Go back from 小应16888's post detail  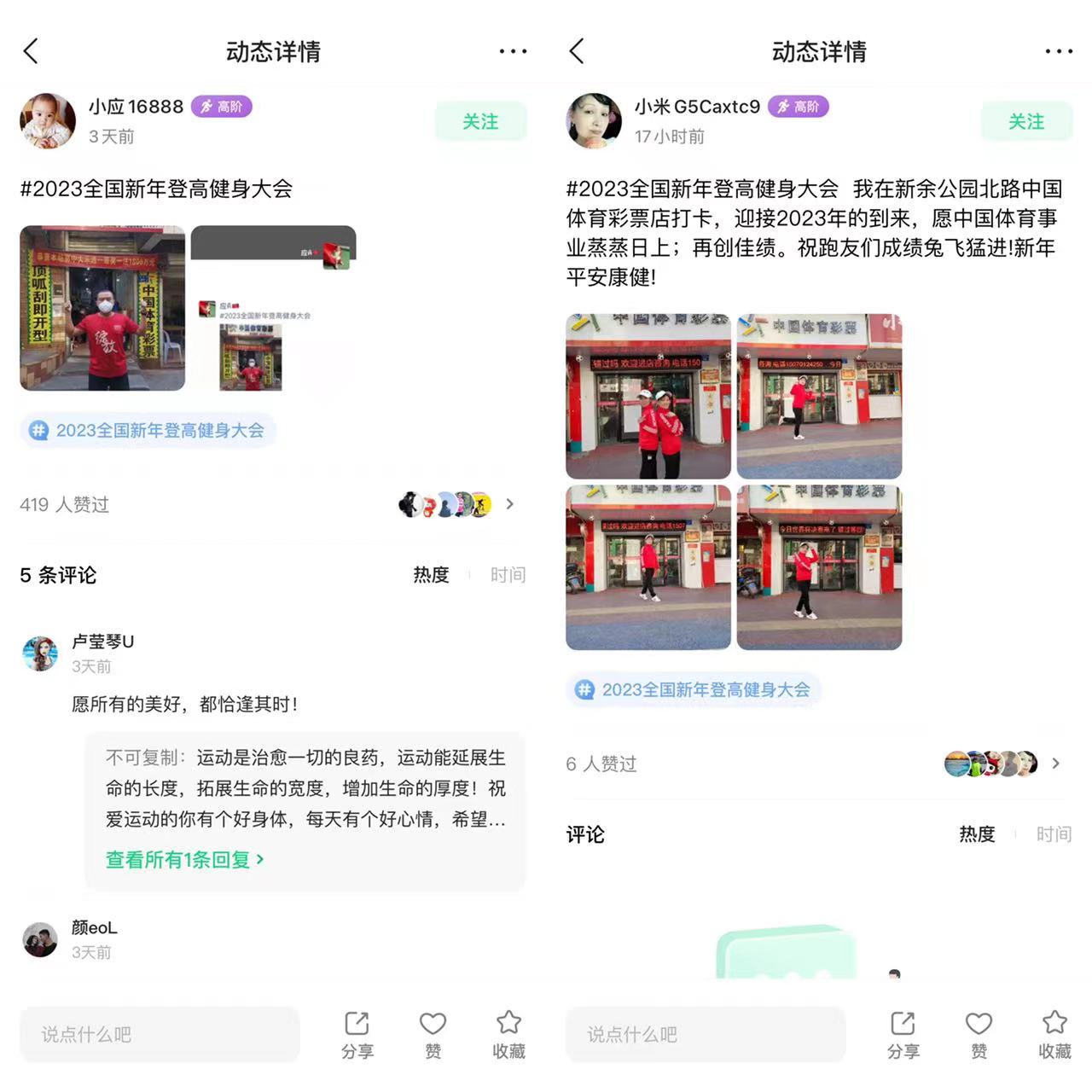tap(32, 51)
